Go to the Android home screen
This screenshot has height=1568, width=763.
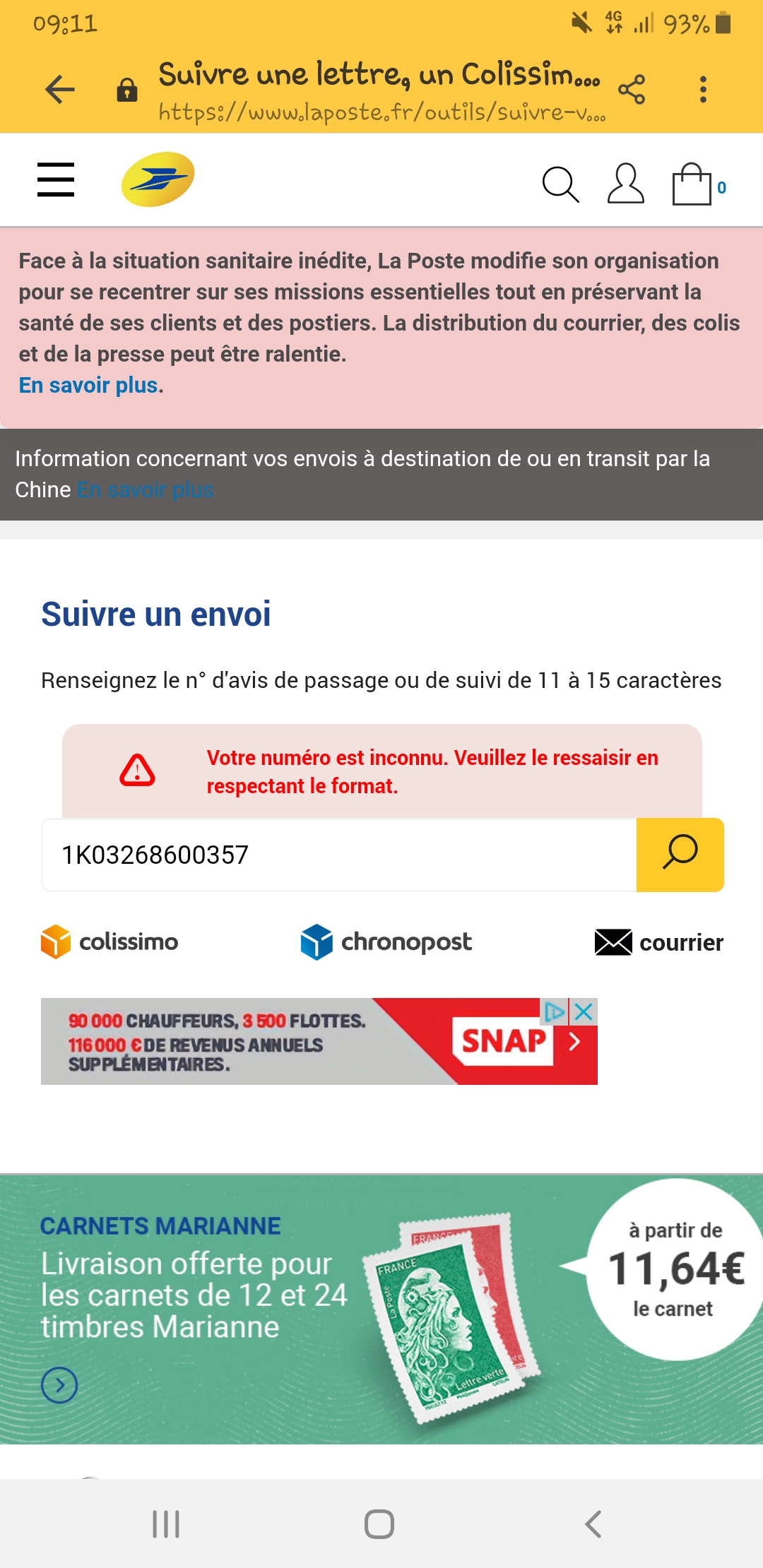pos(379,1524)
